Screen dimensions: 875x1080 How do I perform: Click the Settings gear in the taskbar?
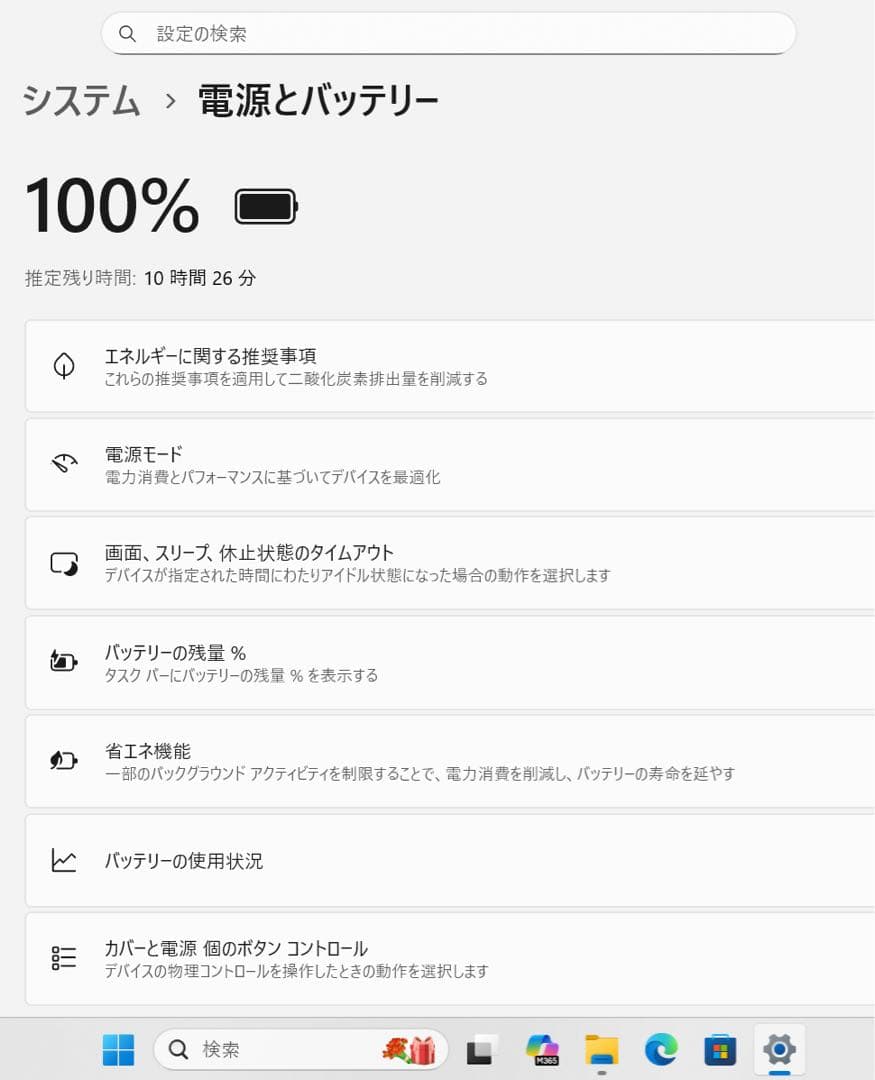click(778, 1050)
